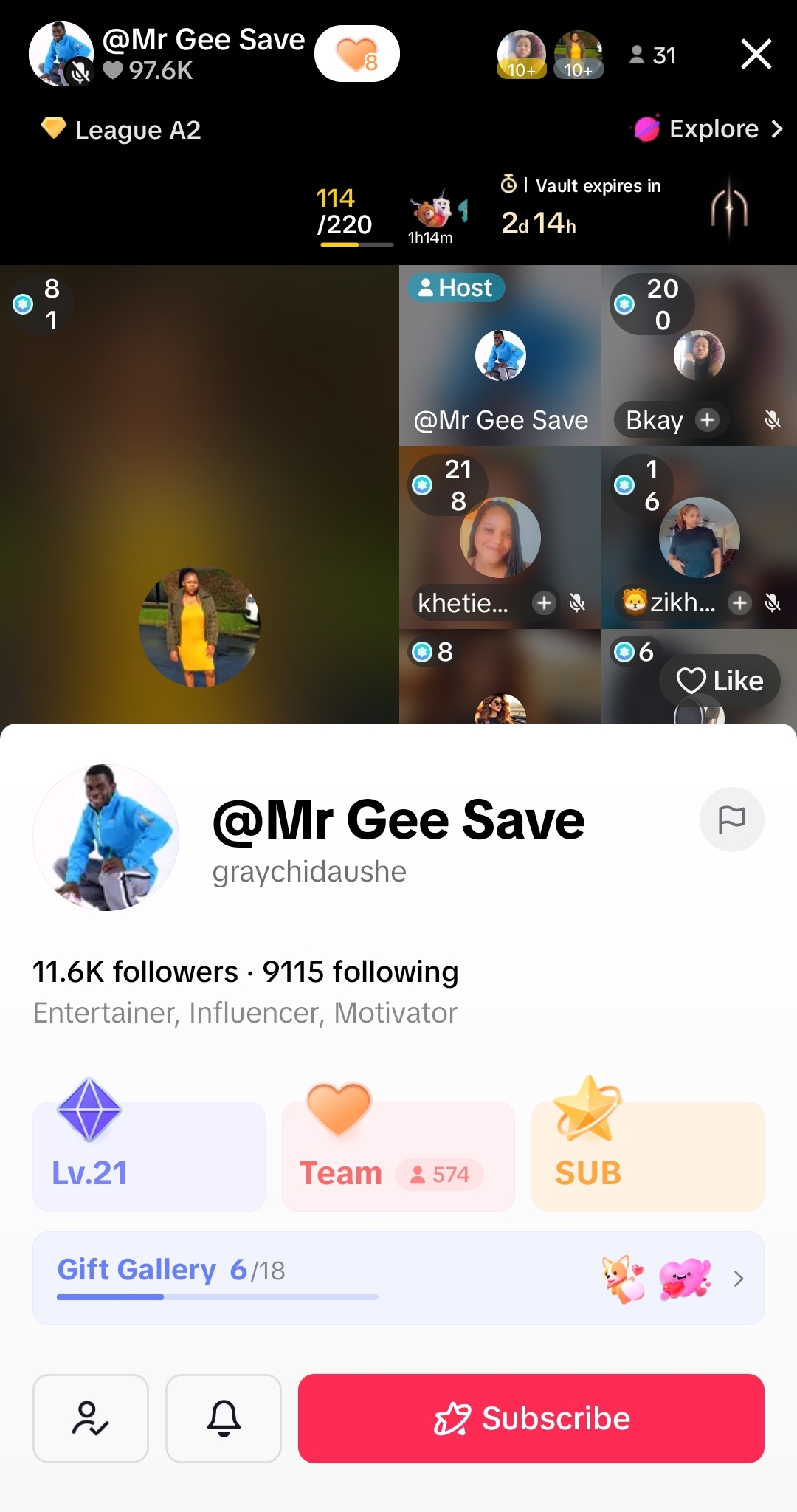
Task: Open the Gift Gallery 6/18 row
Action: [x=398, y=1278]
